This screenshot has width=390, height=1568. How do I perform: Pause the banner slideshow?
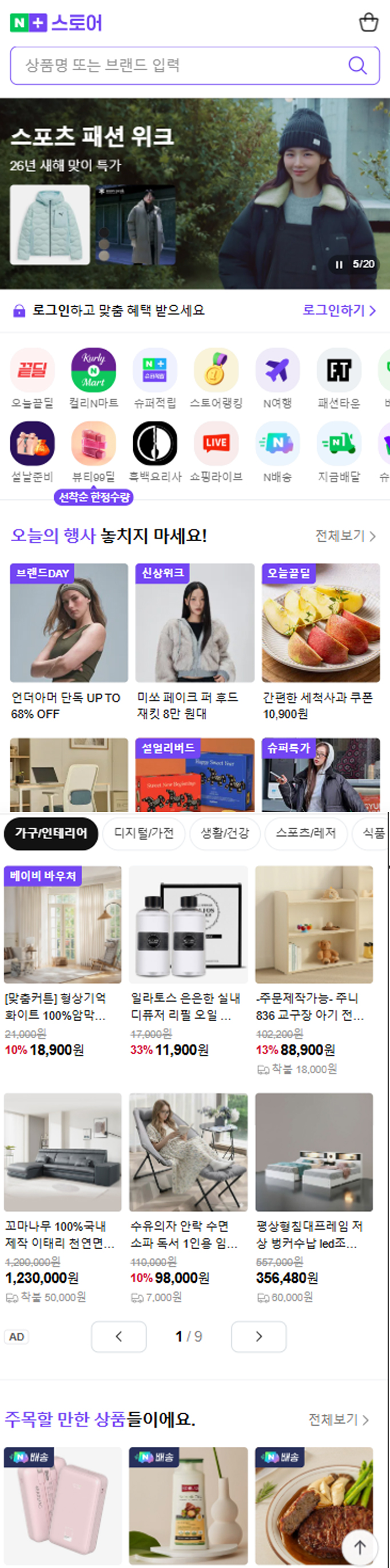pyautogui.click(x=340, y=264)
